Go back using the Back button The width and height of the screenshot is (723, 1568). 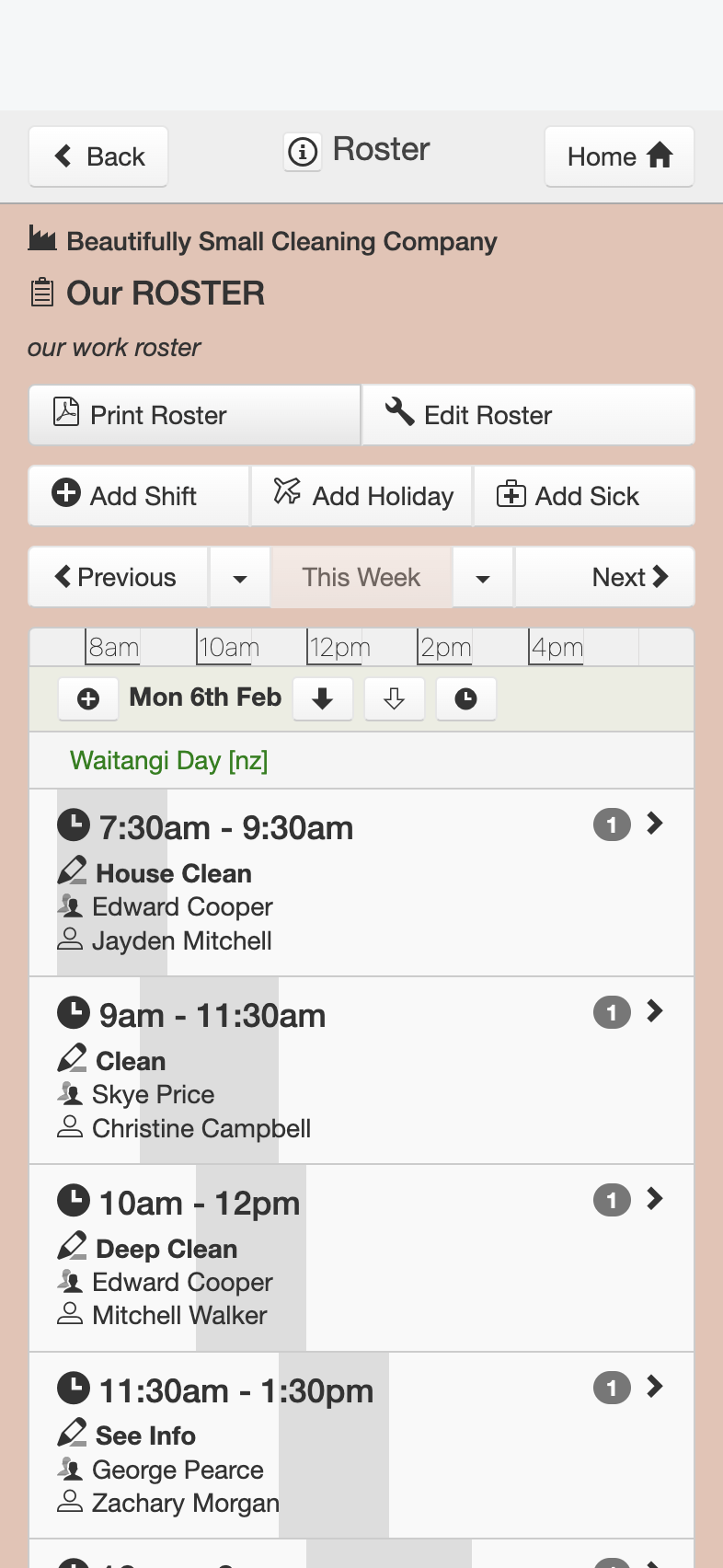(x=98, y=156)
